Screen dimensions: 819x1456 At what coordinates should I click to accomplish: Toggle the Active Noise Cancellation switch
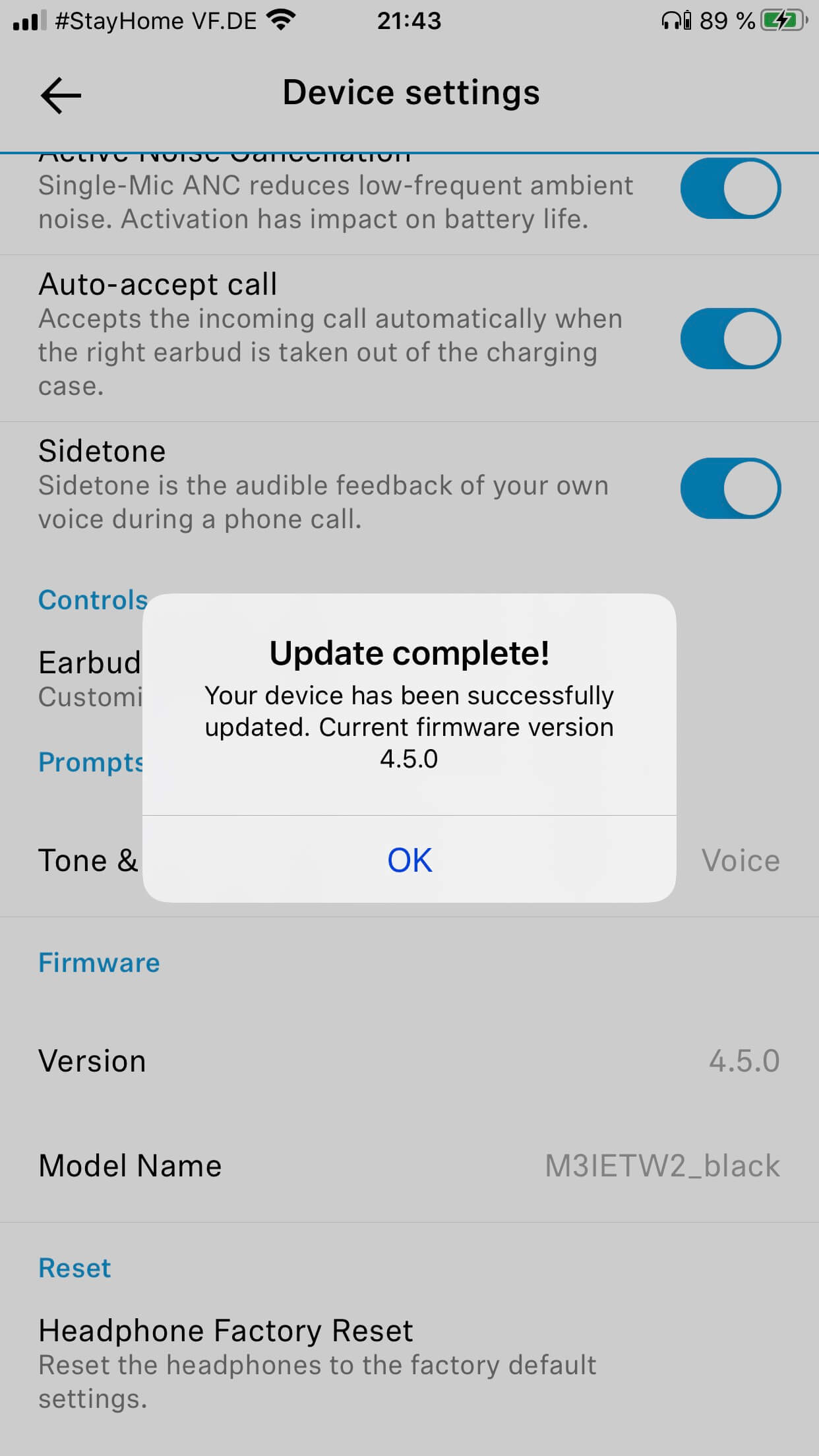730,189
